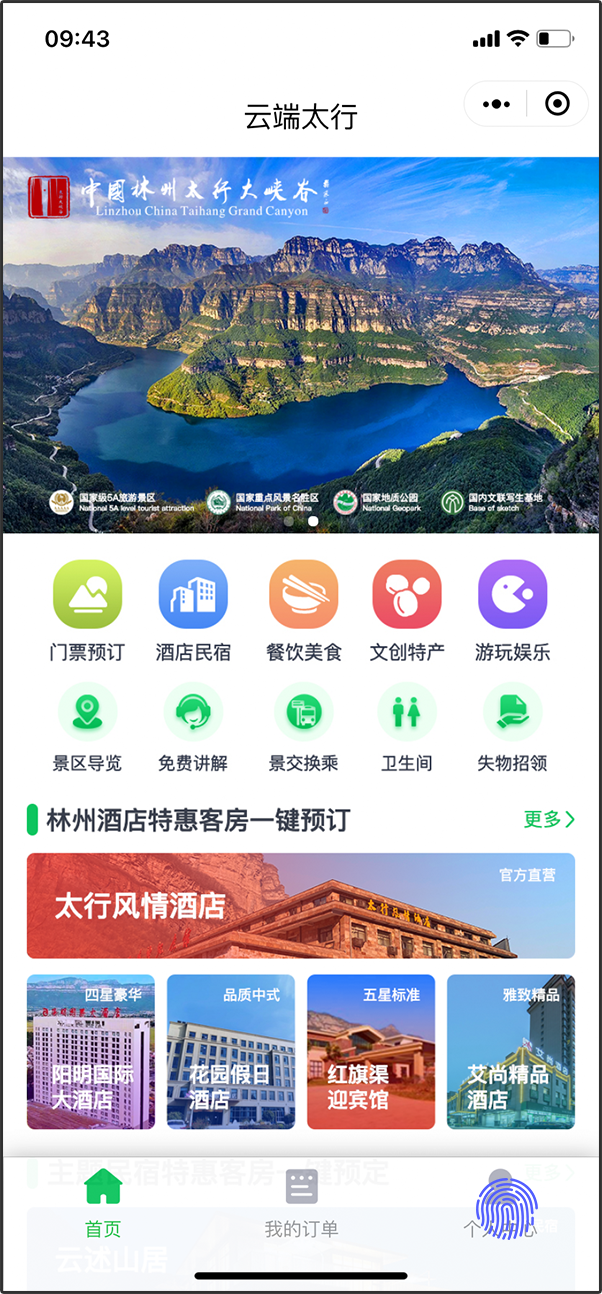Open 文创特产 specialty products
The image size is (602, 1294).
pyautogui.click(x=407, y=611)
